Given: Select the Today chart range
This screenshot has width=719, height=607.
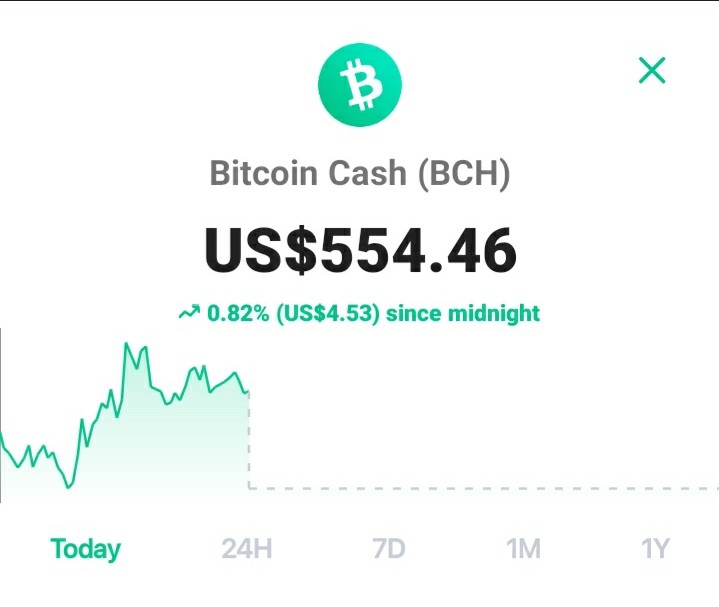Looking at the screenshot, I should click(x=86, y=549).
